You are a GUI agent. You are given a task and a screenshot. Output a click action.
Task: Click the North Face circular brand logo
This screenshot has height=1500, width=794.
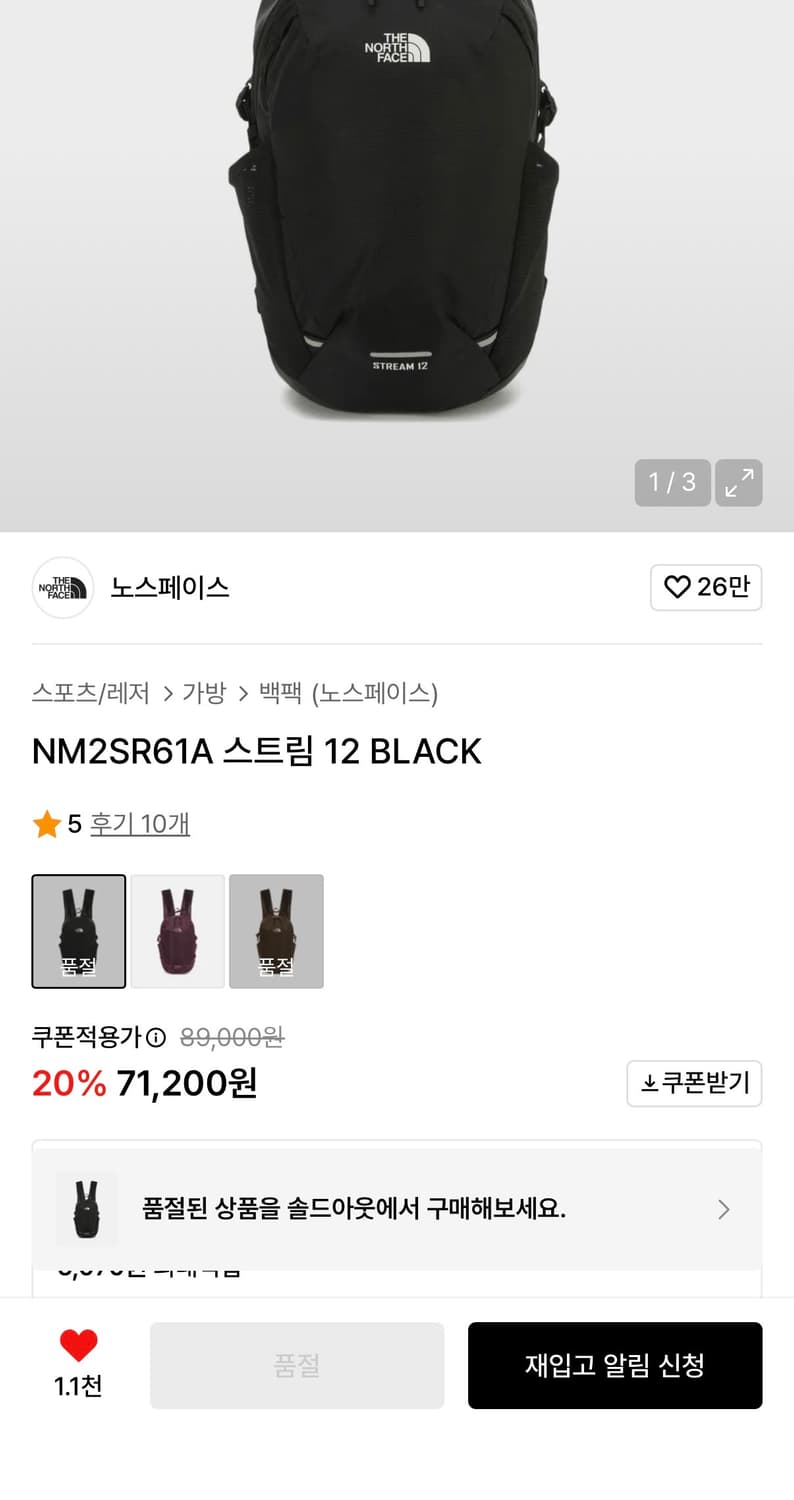[62, 588]
